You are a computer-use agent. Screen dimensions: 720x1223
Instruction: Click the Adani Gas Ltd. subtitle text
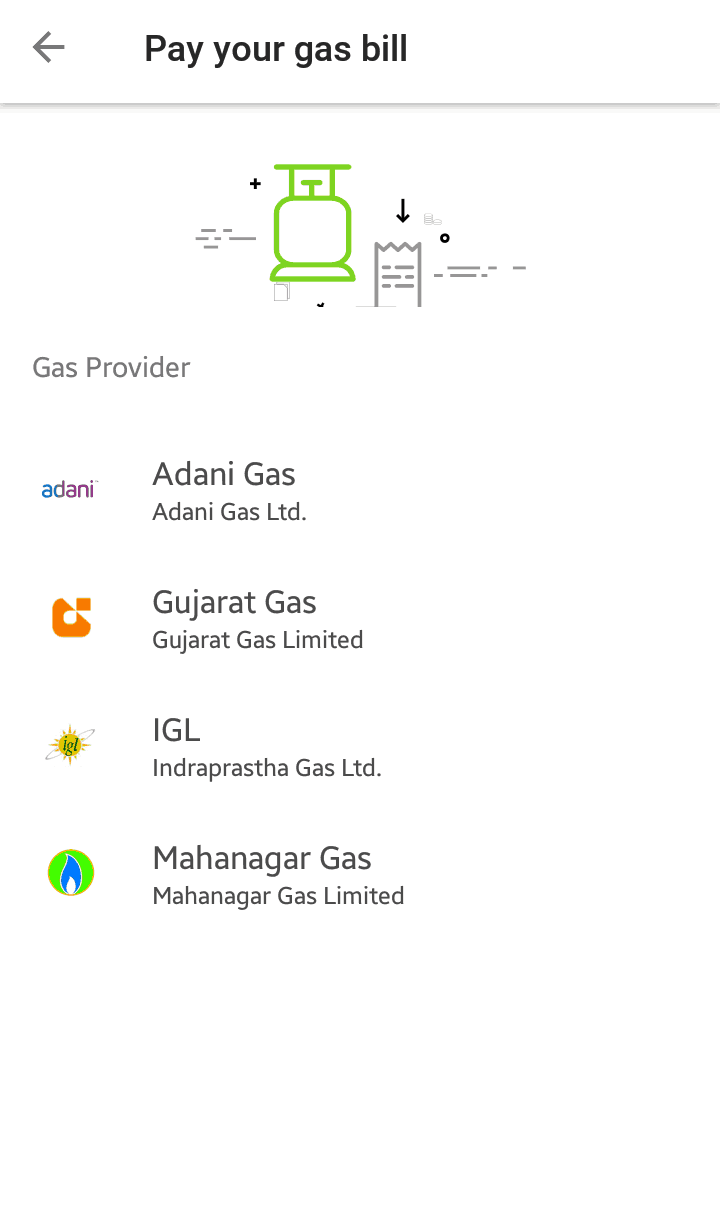click(x=229, y=511)
